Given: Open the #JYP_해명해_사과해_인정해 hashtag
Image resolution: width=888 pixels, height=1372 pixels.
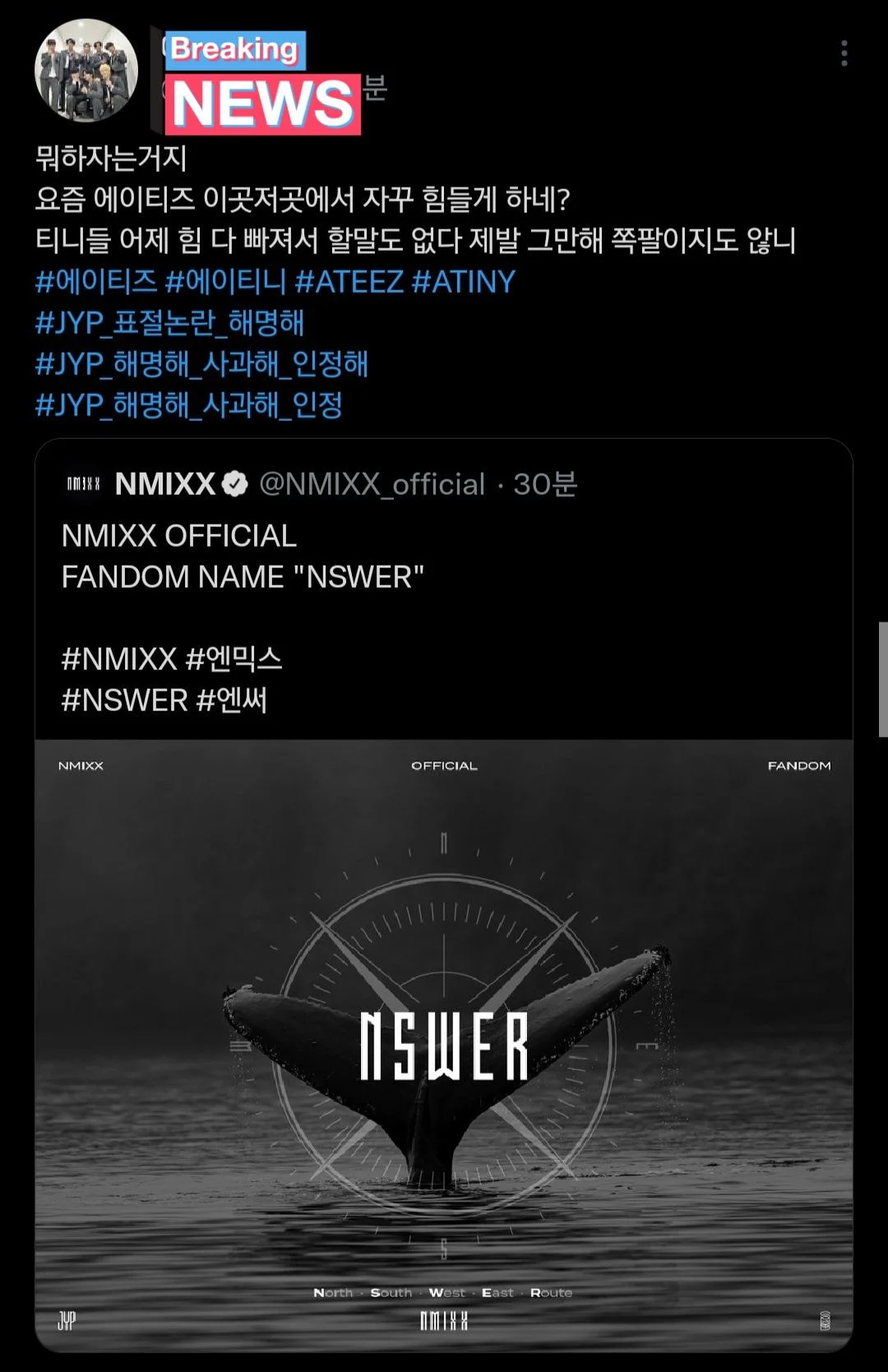Looking at the screenshot, I should 201,364.
